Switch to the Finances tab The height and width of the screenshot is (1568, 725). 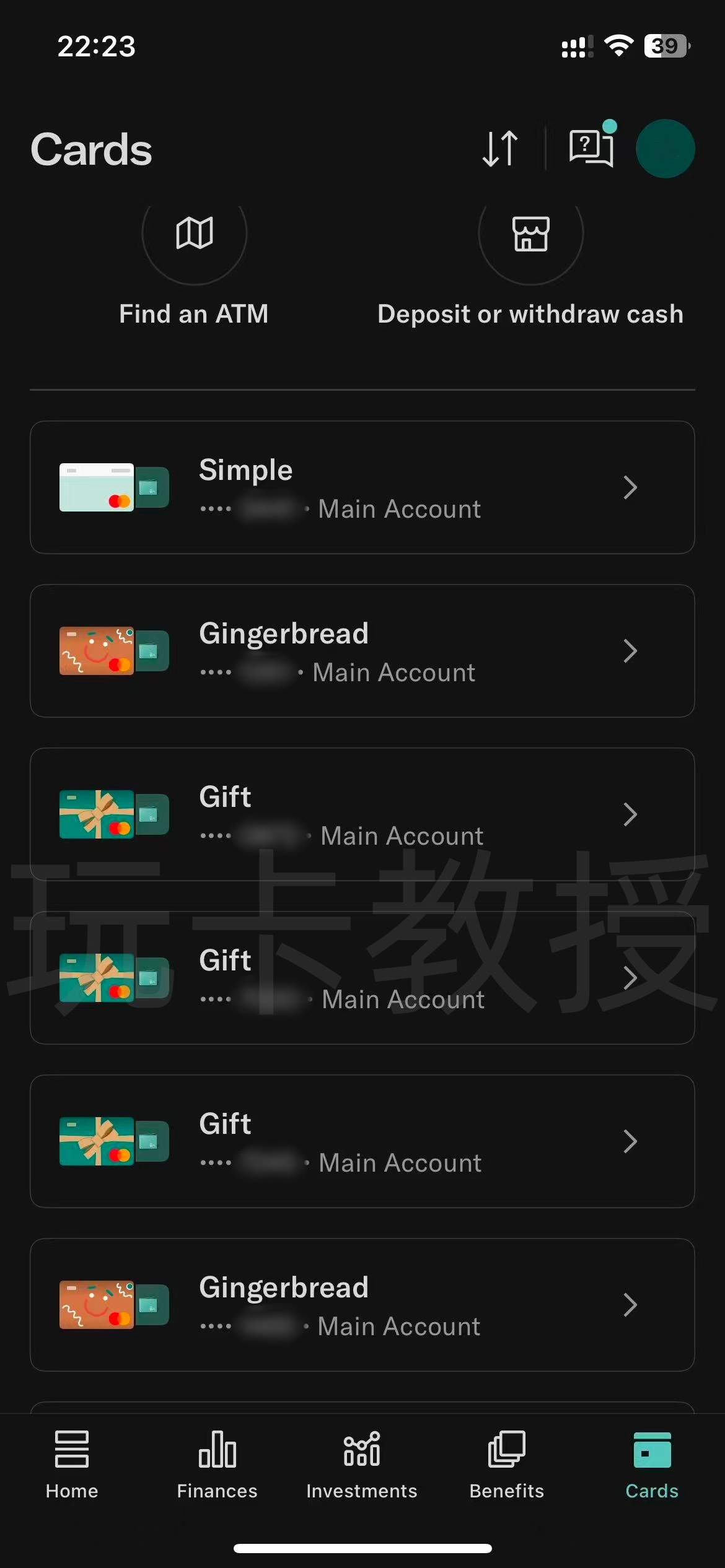[x=217, y=1464]
